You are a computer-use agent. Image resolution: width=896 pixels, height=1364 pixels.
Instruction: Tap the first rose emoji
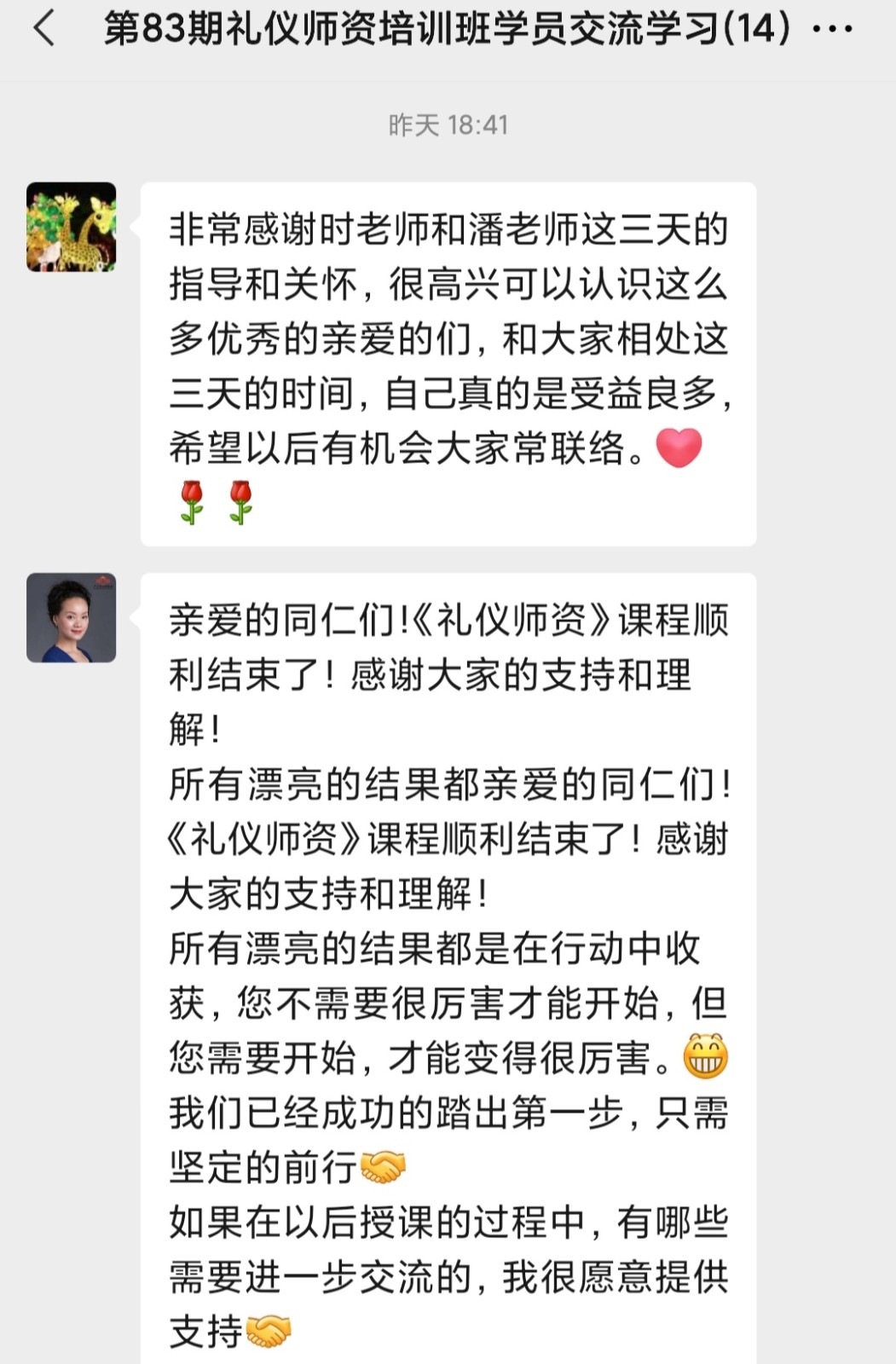(189, 501)
